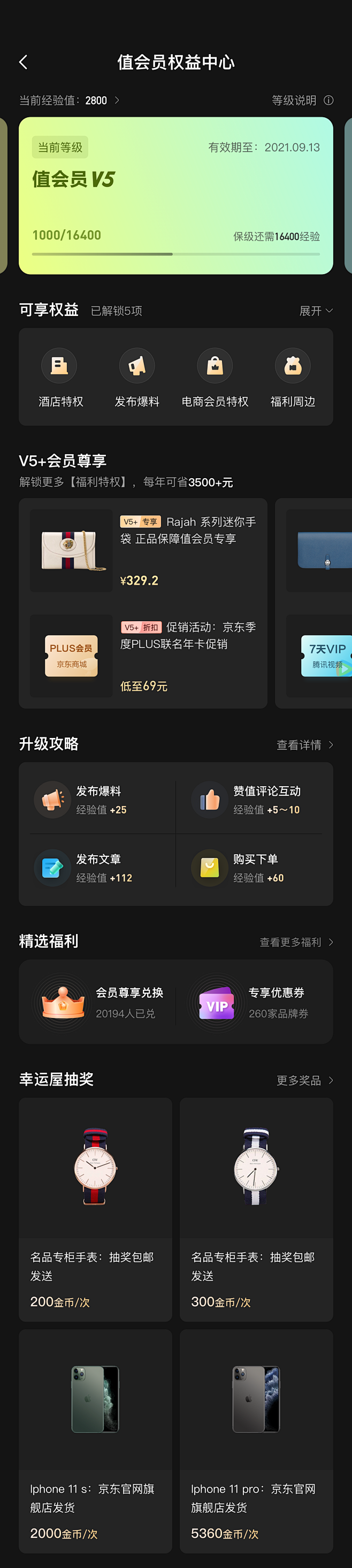Open 当前经验值 2800 details
The width and height of the screenshot is (352, 1568).
point(68,101)
